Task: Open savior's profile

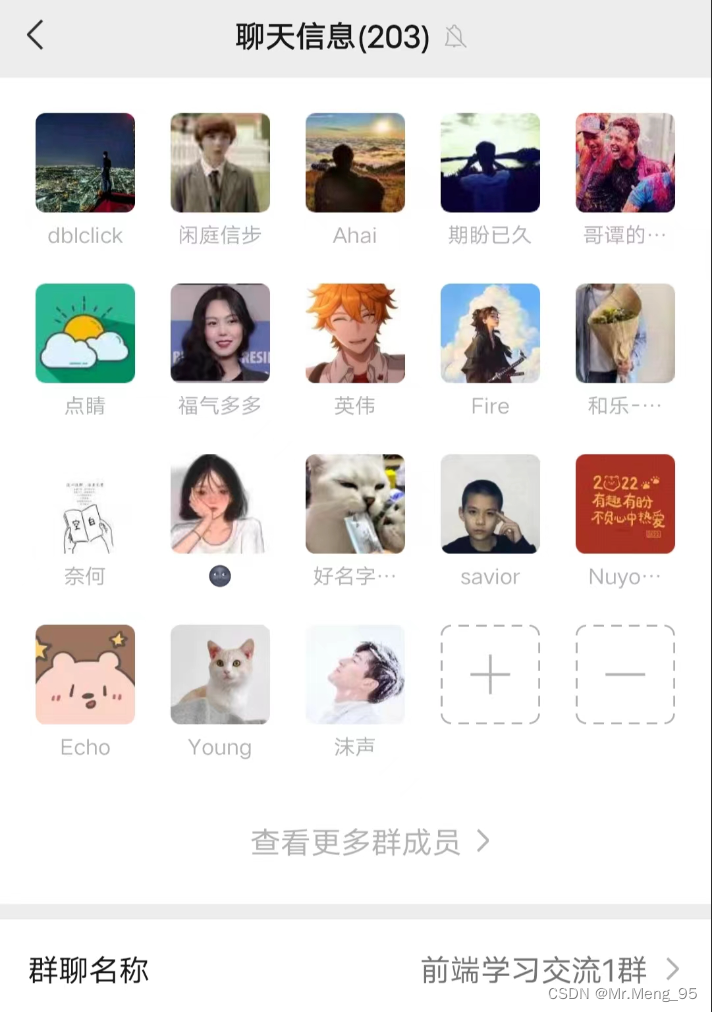Action: pos(490,504)
